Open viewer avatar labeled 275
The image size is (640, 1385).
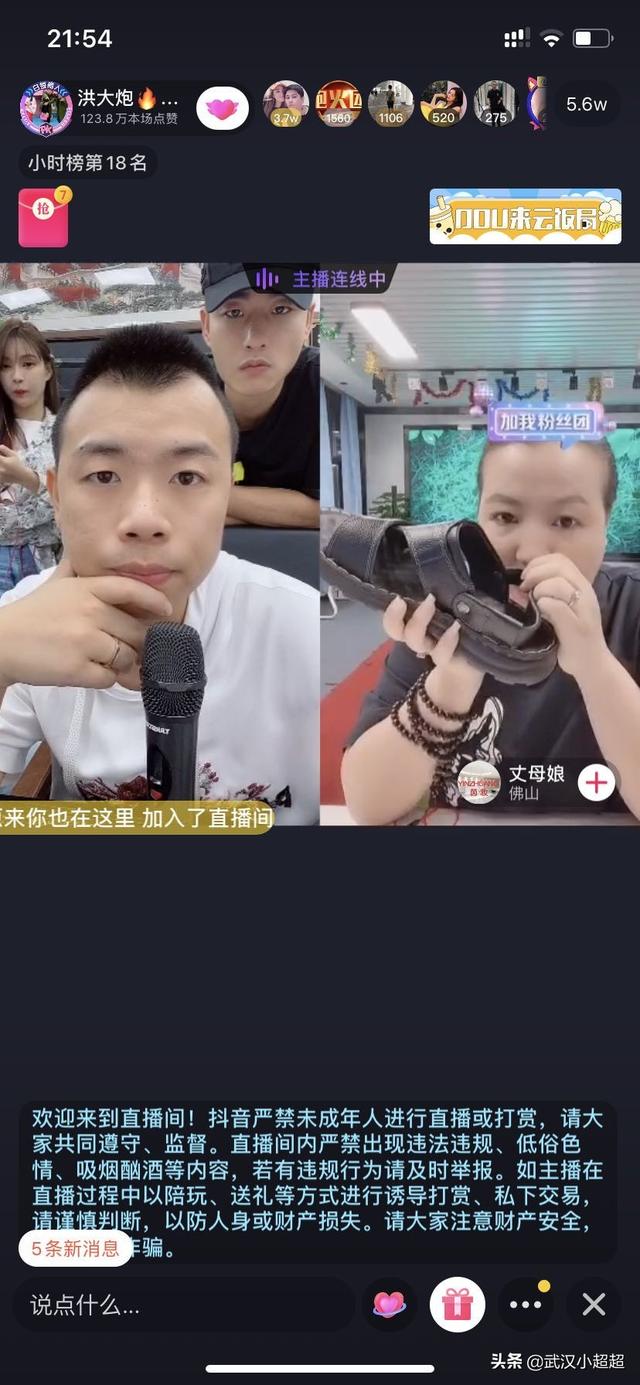click(x=495, y=103)
